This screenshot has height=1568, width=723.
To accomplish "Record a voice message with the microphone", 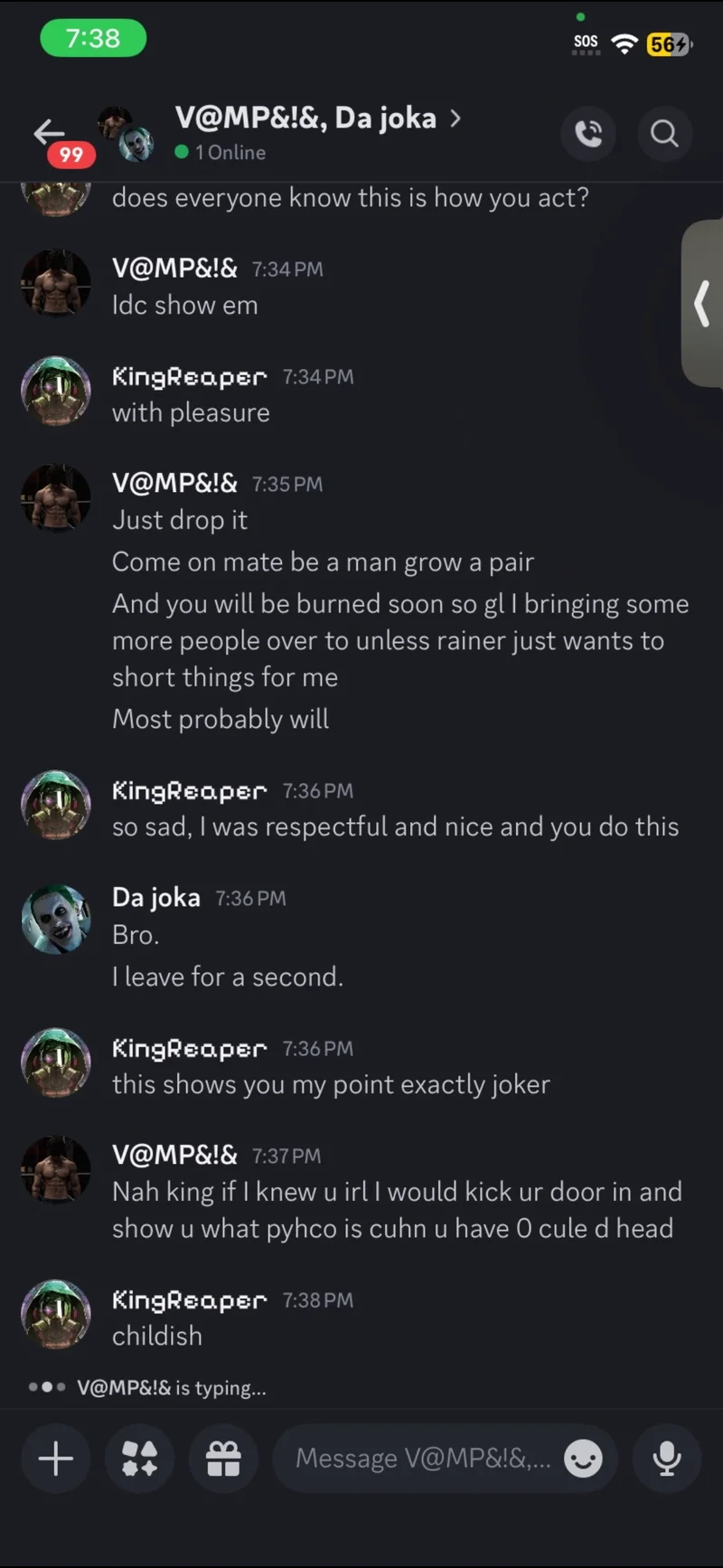I will click(667, 1459).
